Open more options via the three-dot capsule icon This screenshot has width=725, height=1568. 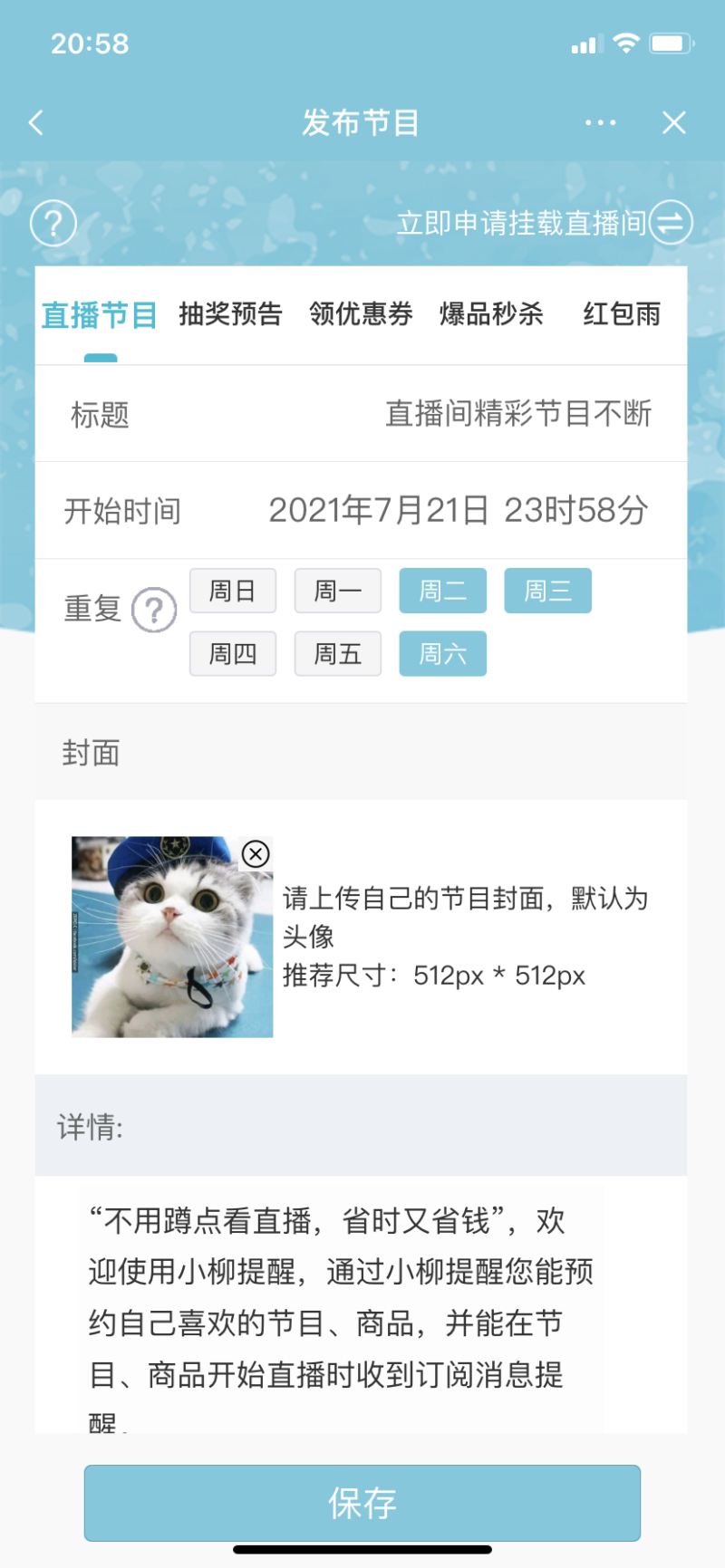click(x=600, y=121)
